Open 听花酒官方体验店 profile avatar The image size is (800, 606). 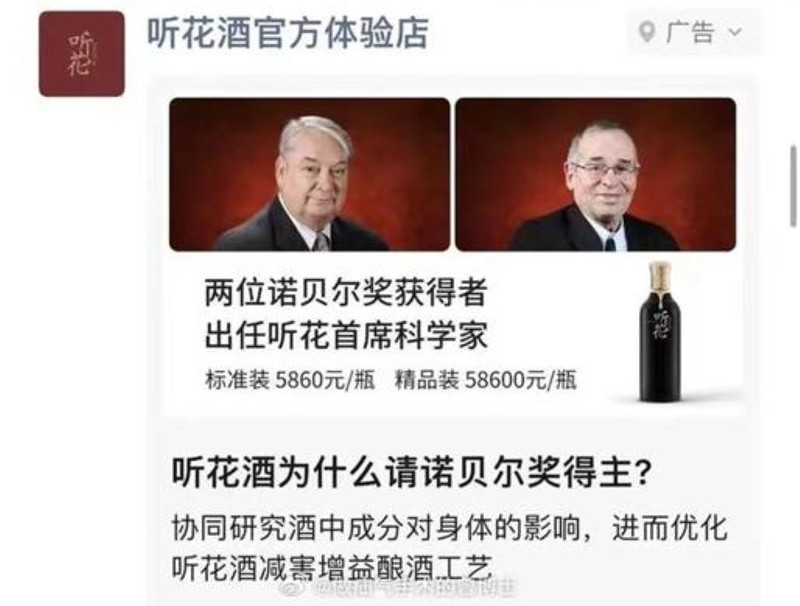click(x=82, y=54)
